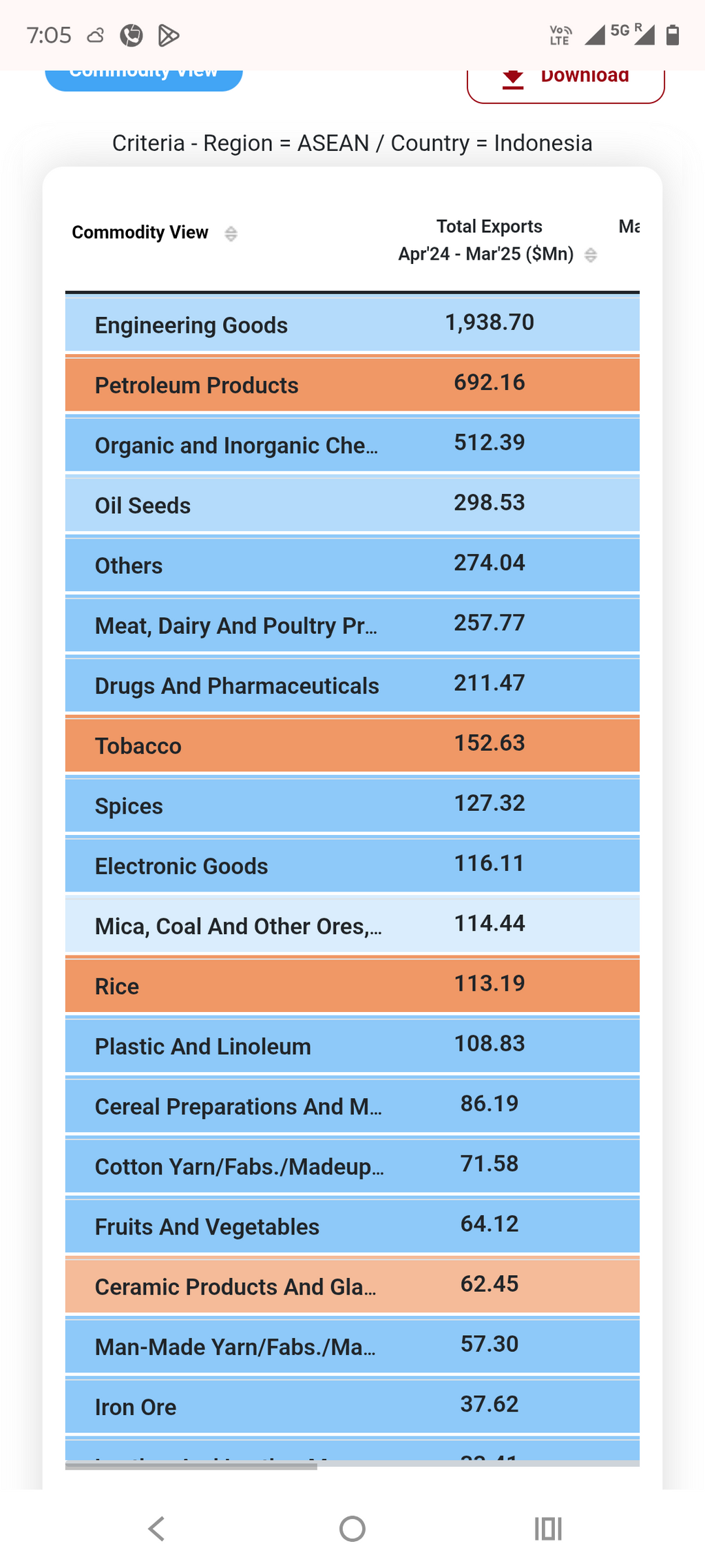Viewport: 705px width, 1568px height.
Task: Go to the home screen
Action: tap(352, 1529)
